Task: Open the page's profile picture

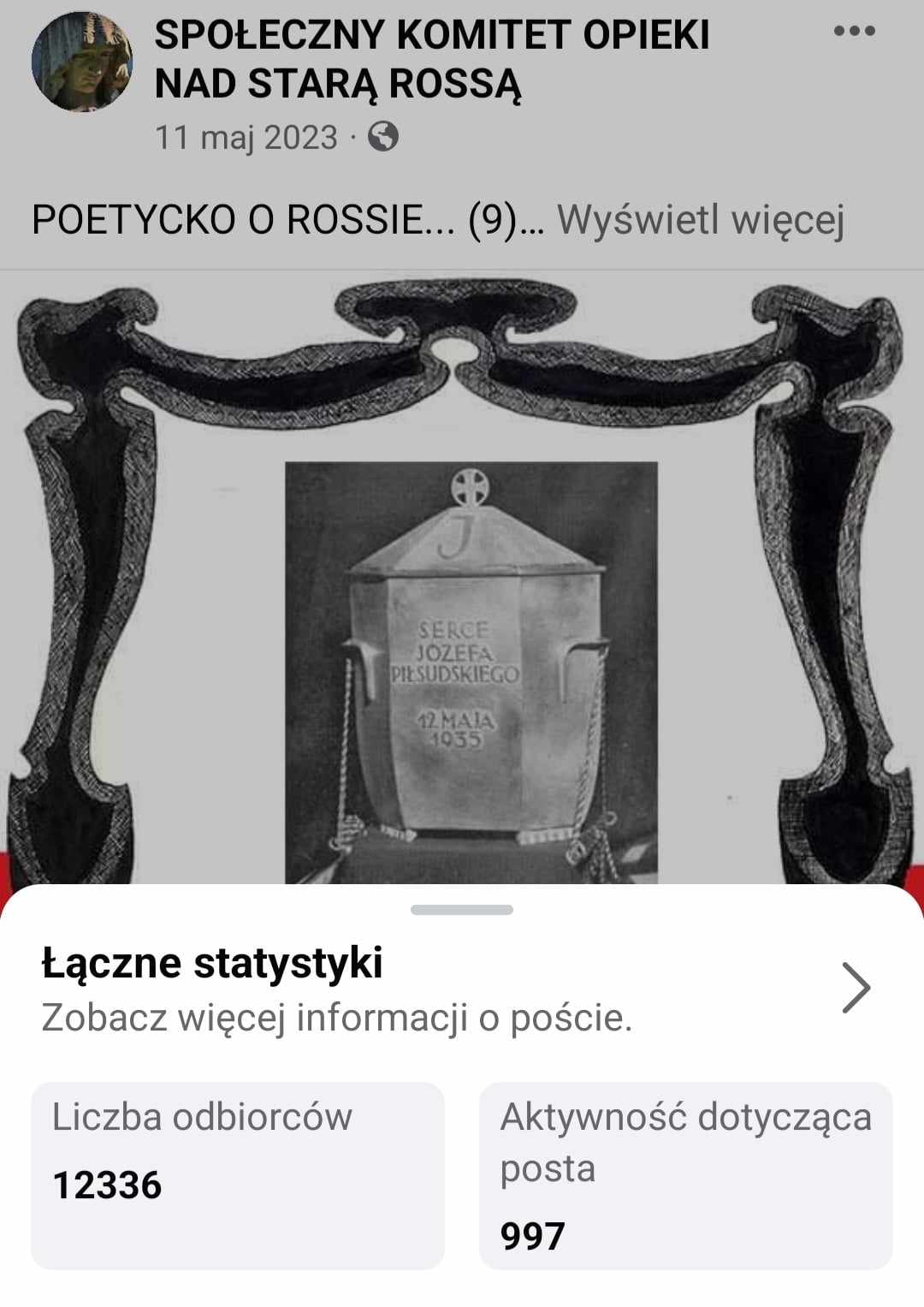Action: point(82,62)
